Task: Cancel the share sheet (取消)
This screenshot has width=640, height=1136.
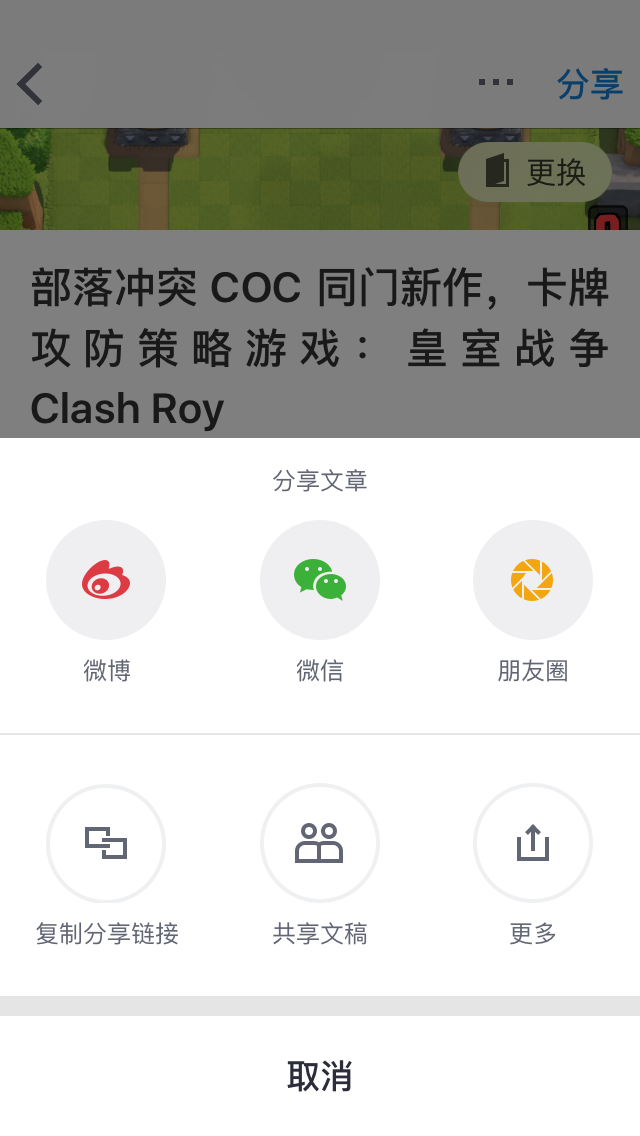Action: [x=320, y=1076]
